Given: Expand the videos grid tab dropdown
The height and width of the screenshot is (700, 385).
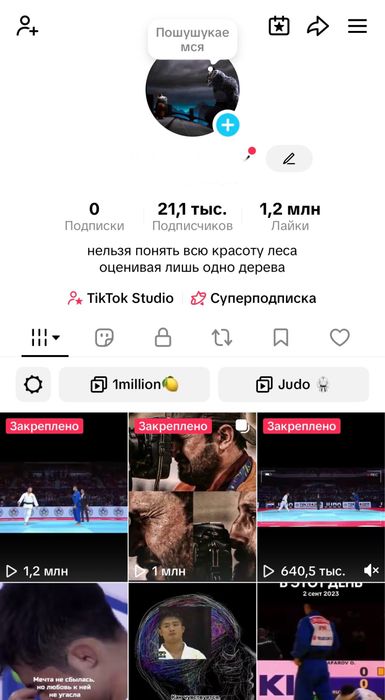Looking at the screenshot, I should (45, 338).
